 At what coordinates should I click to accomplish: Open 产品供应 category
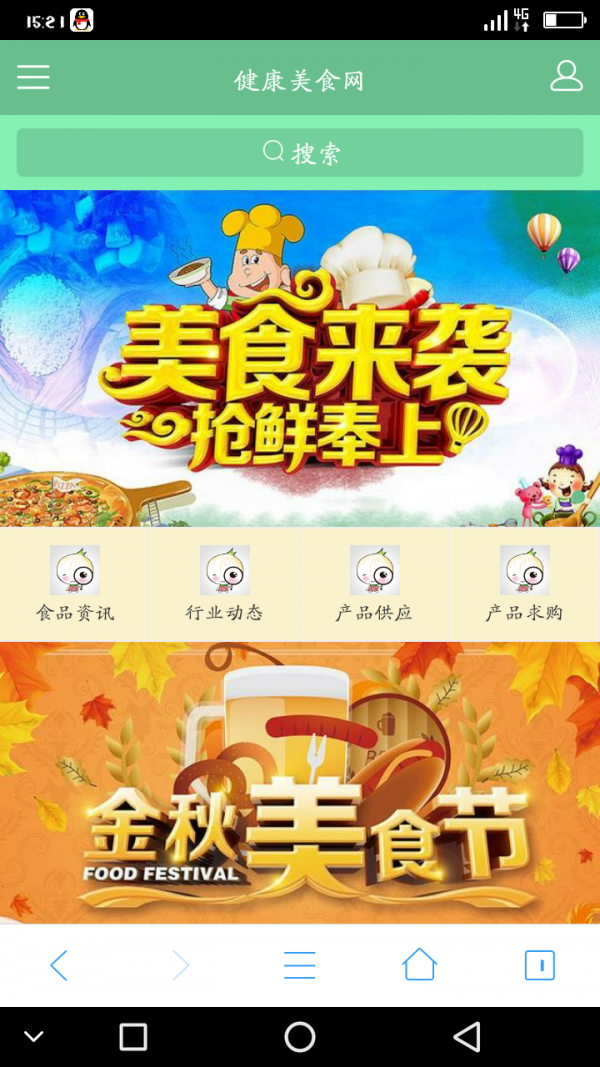pyautogui.click(x=375, y=585)
